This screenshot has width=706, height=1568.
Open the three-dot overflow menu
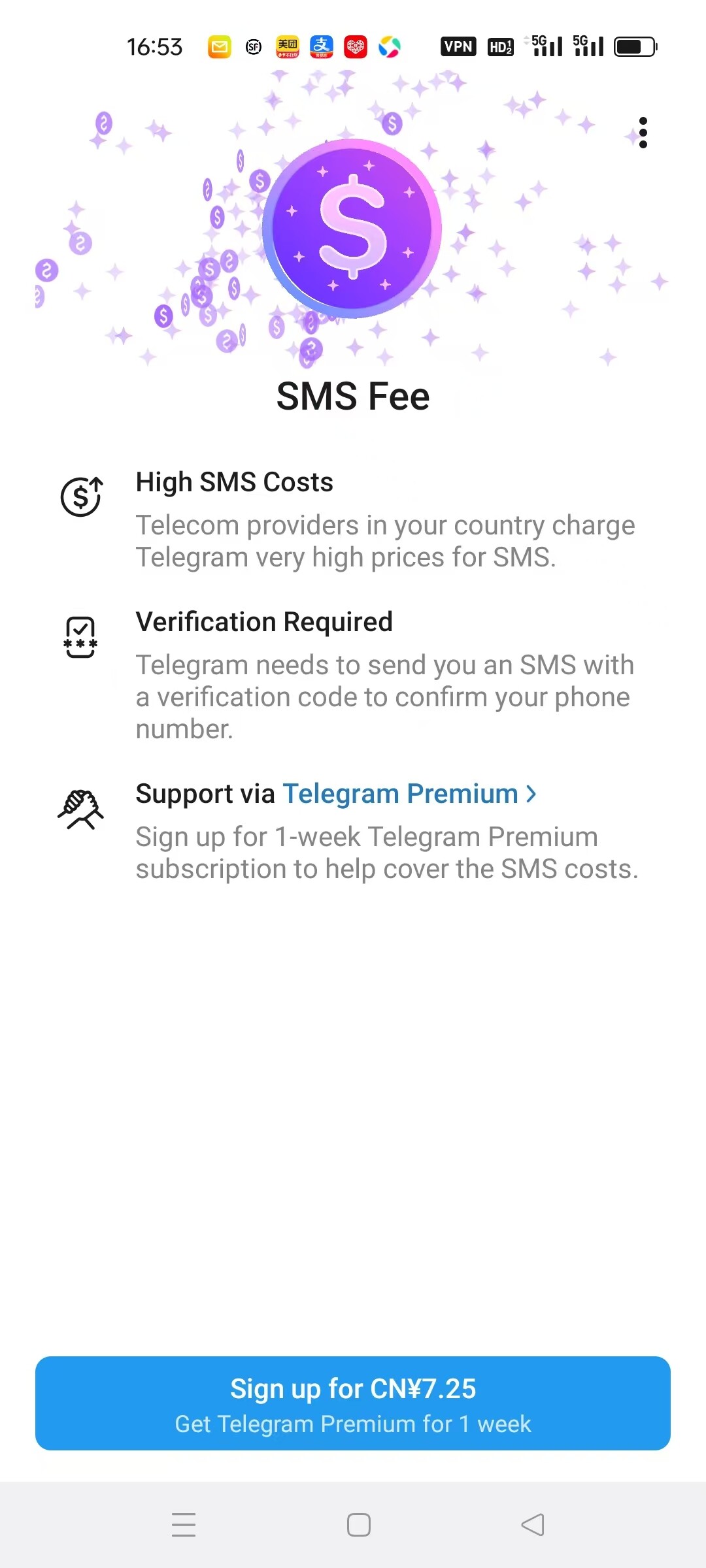pos(643,133)
